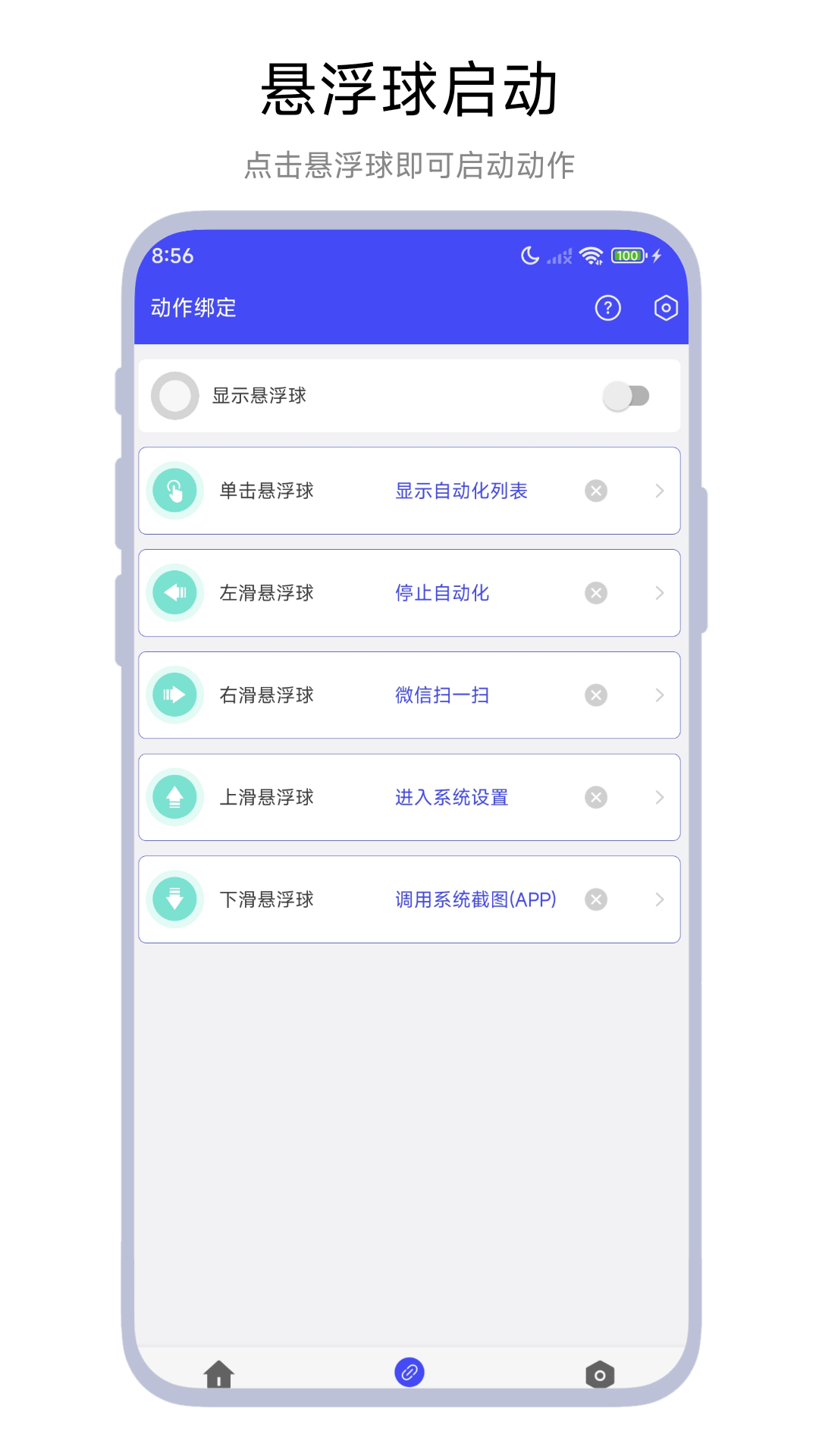This screenshot has width=819, height=1456.
Task: Open the 上滑悬浮球 row via its chevron
Action: (x=659, y=797)
